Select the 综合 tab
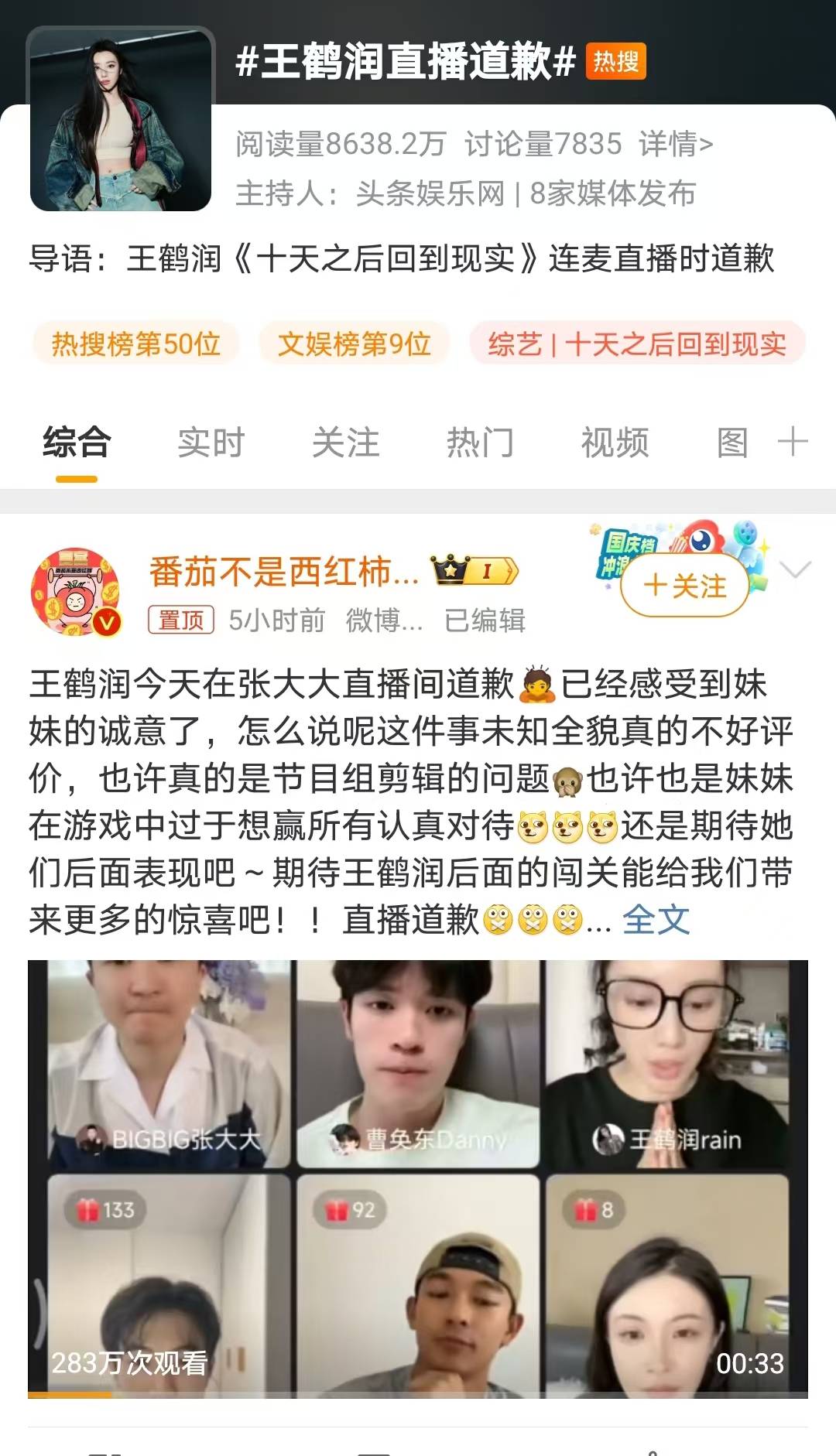The image size is (836, 1456). 77,443
